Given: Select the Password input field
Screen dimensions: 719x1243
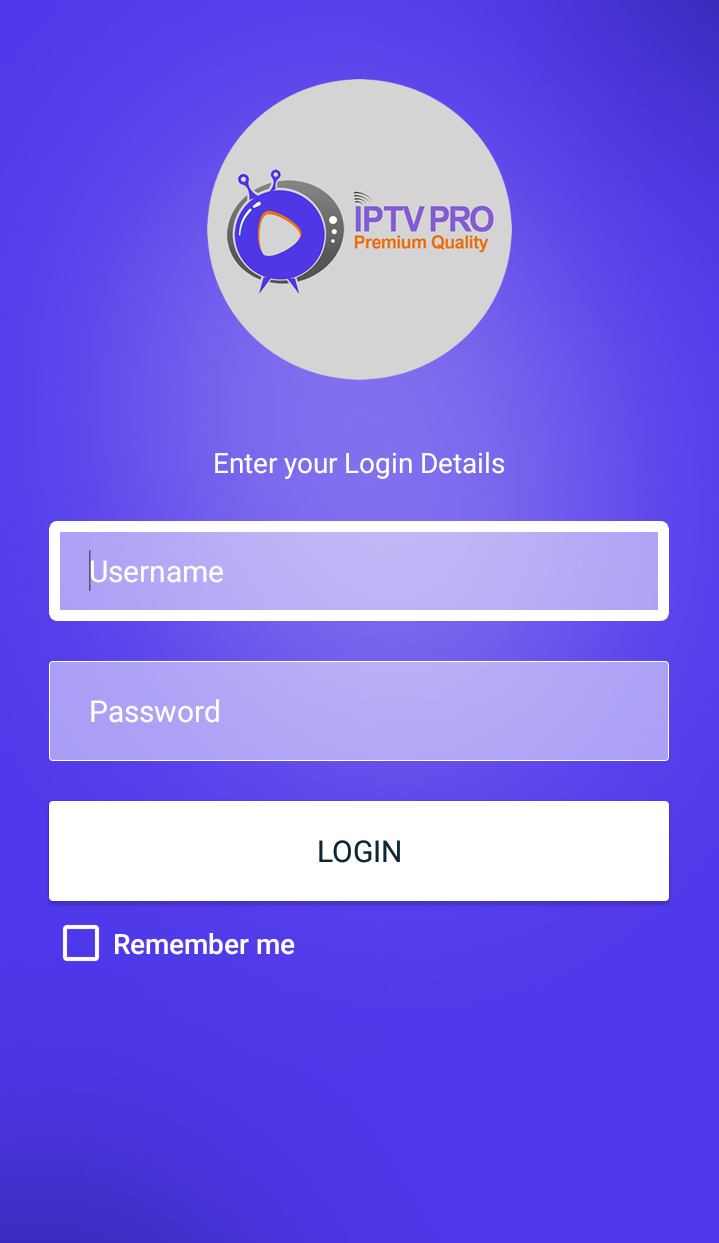Looking at the screenshot, I should point(359,711).
